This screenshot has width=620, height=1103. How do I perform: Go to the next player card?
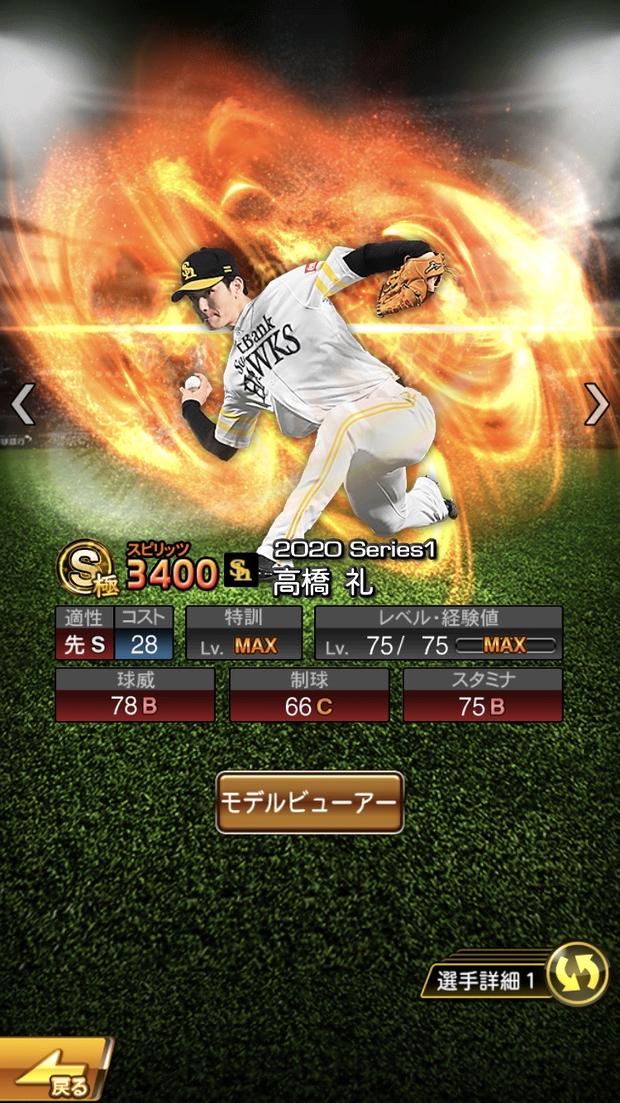(596, 405)
